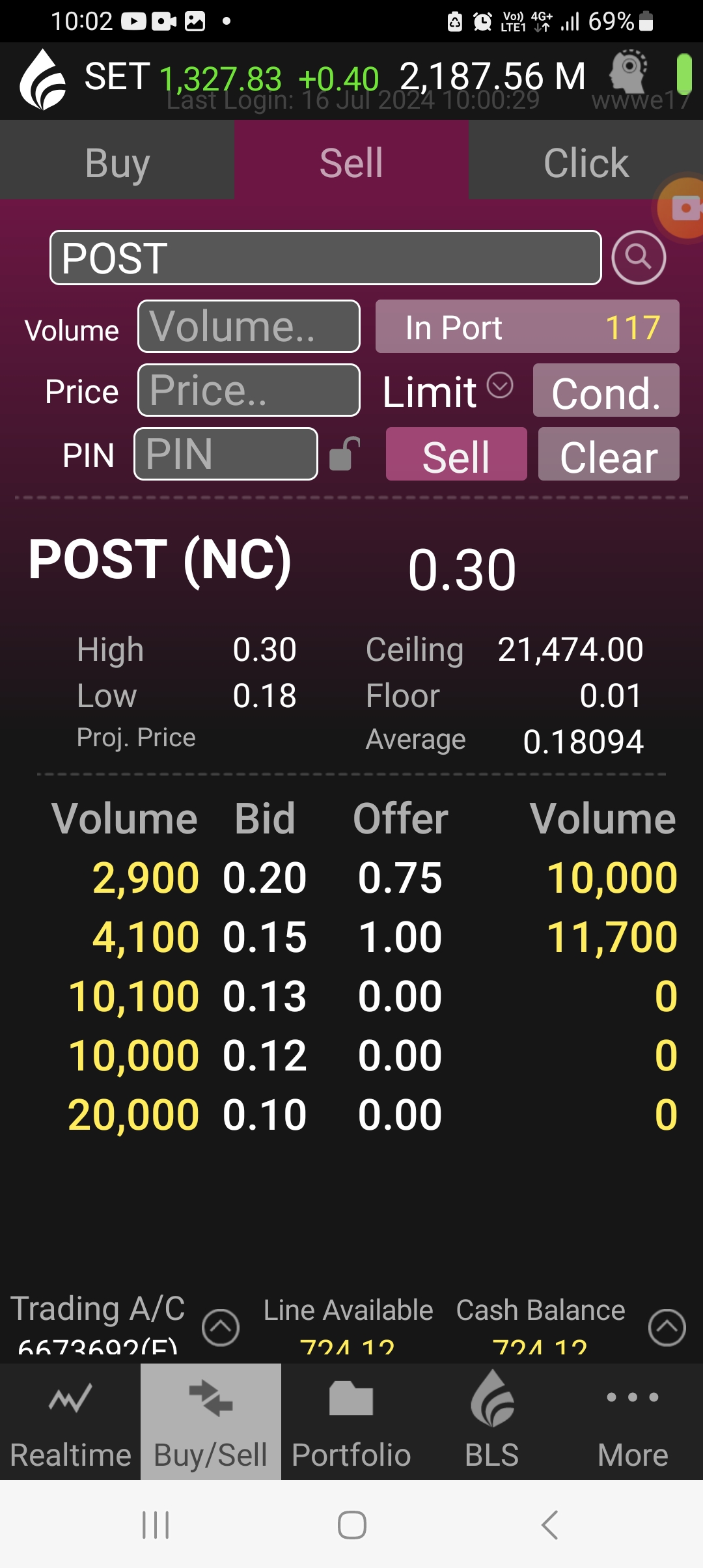Open the Limit order type dropdown
The image size is (703, 1568).
coord(448,391)
